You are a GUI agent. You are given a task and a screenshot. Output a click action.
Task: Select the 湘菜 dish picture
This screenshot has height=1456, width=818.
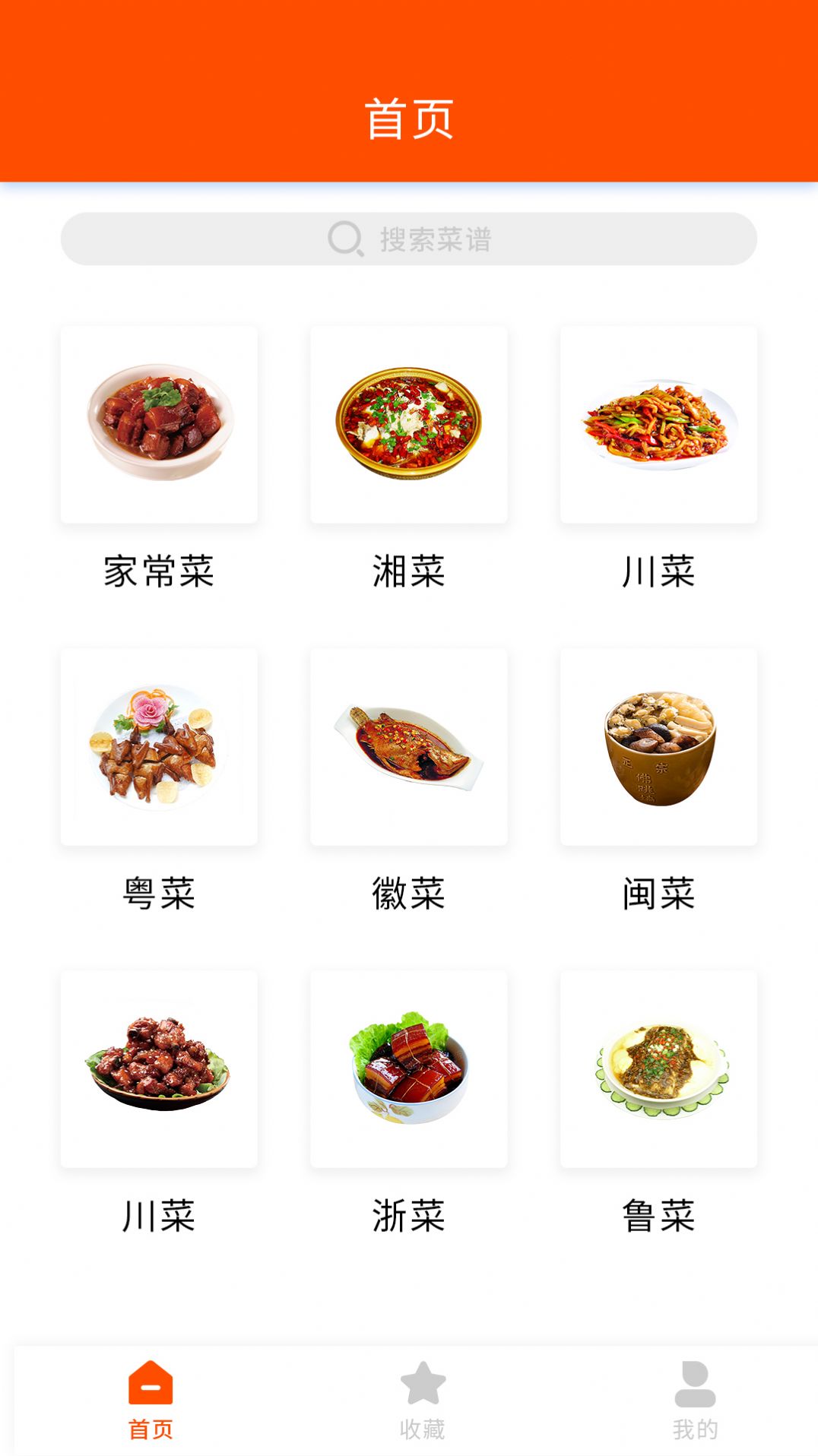coord(408,423)
